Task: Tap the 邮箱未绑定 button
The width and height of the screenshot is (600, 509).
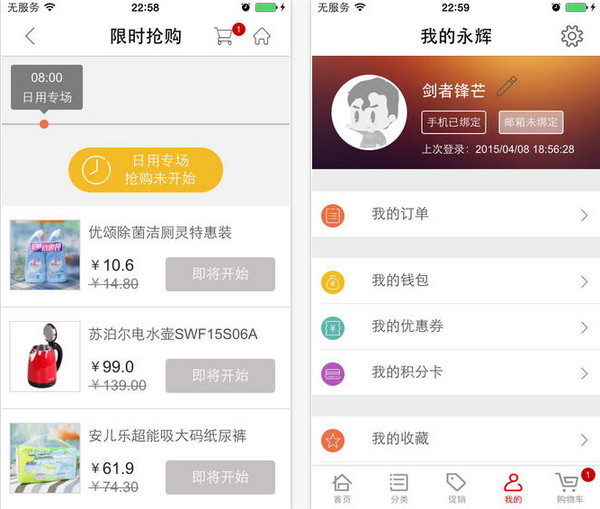Action: pyautogui.click(x=530, y=122)
